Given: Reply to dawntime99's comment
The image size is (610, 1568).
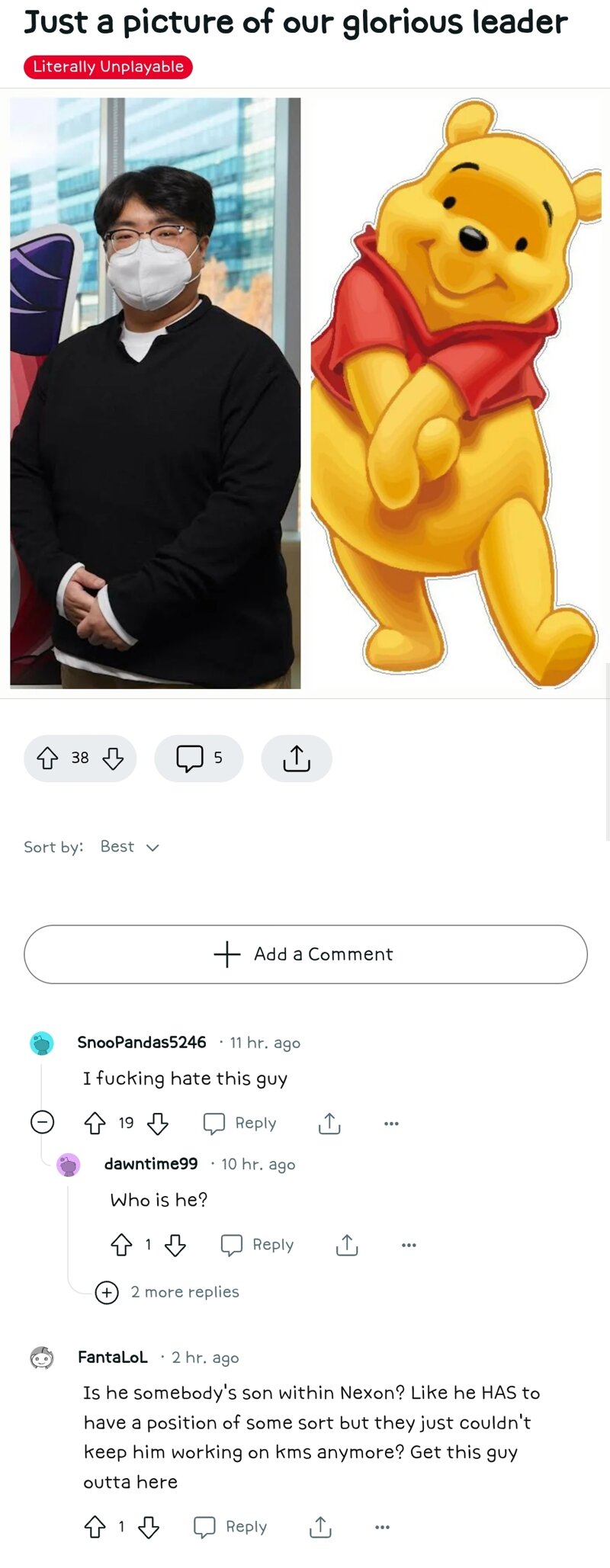Looking at the screenshot, I should 258,1245.
